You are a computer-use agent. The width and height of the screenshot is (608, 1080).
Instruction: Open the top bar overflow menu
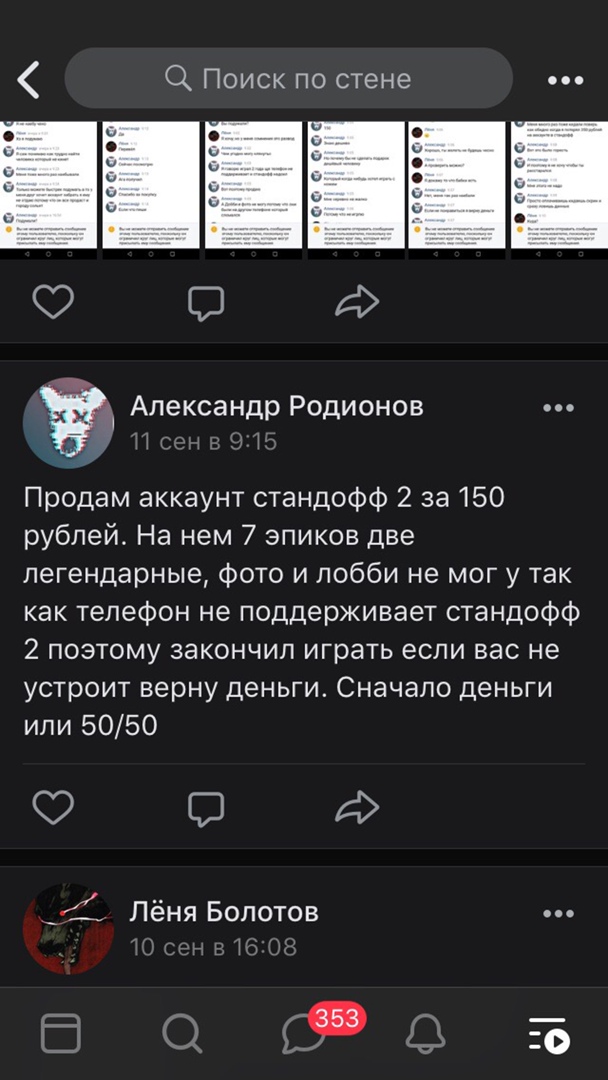click(565, 80)
